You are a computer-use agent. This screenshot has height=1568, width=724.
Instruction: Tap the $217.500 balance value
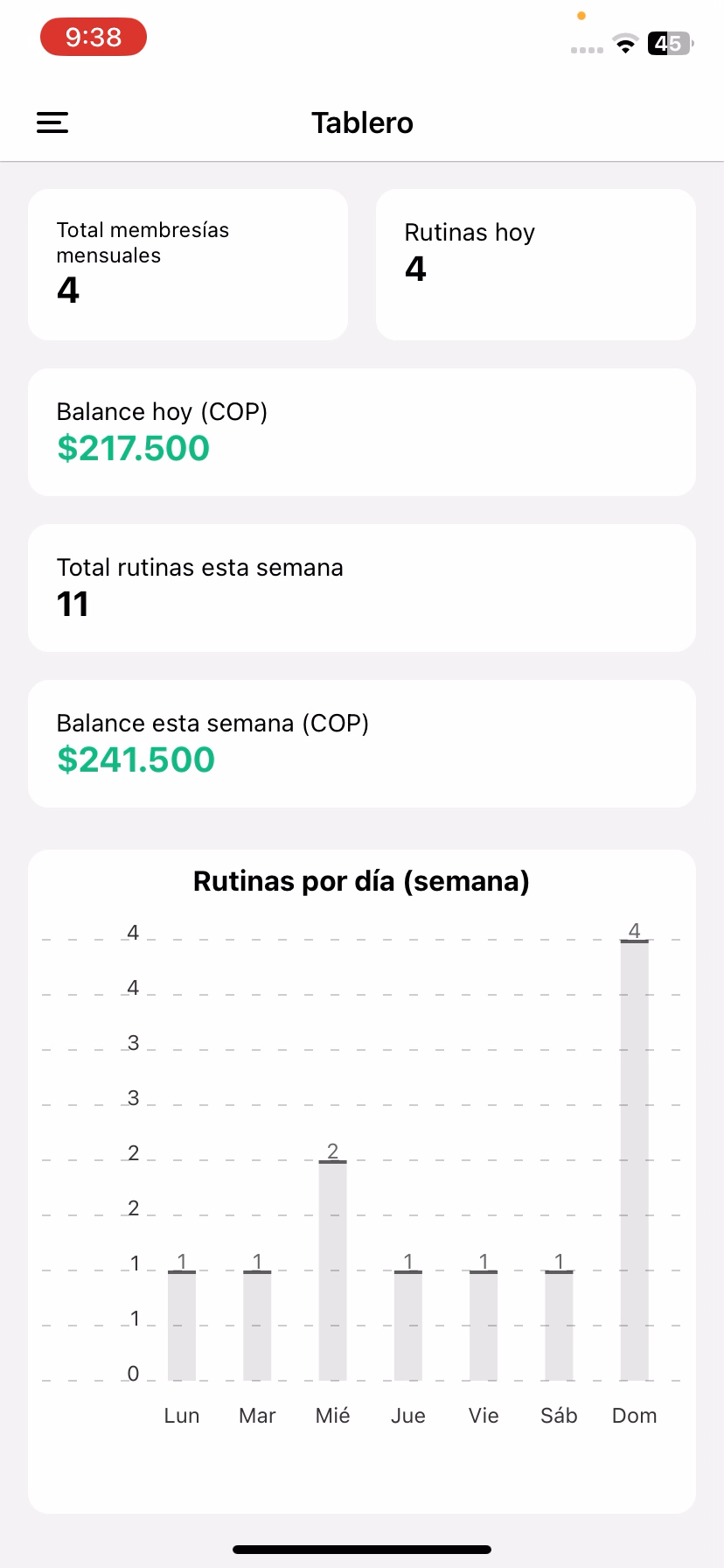133,448
